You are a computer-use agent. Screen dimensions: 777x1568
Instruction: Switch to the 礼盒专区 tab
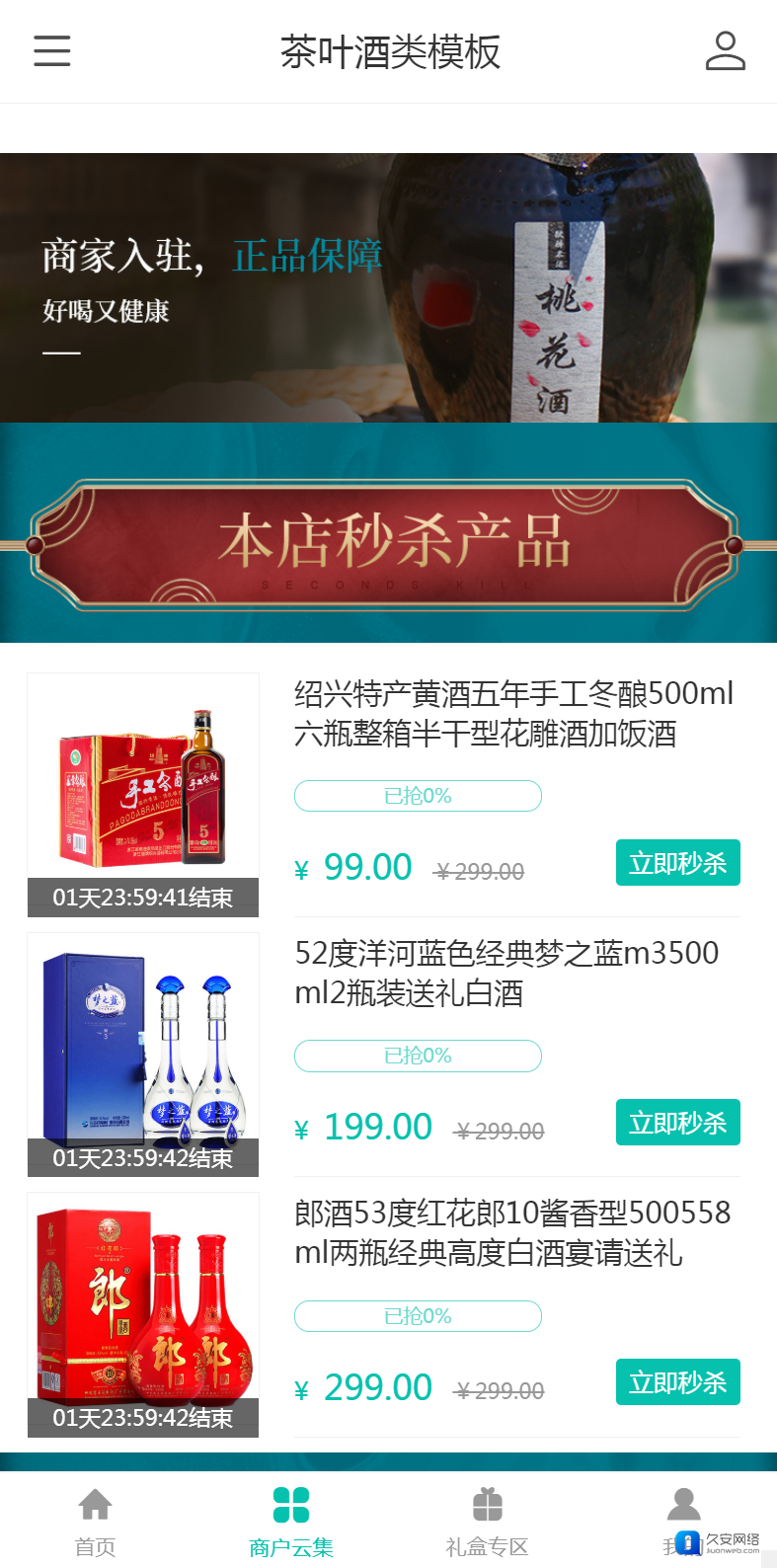(487, 1522)
